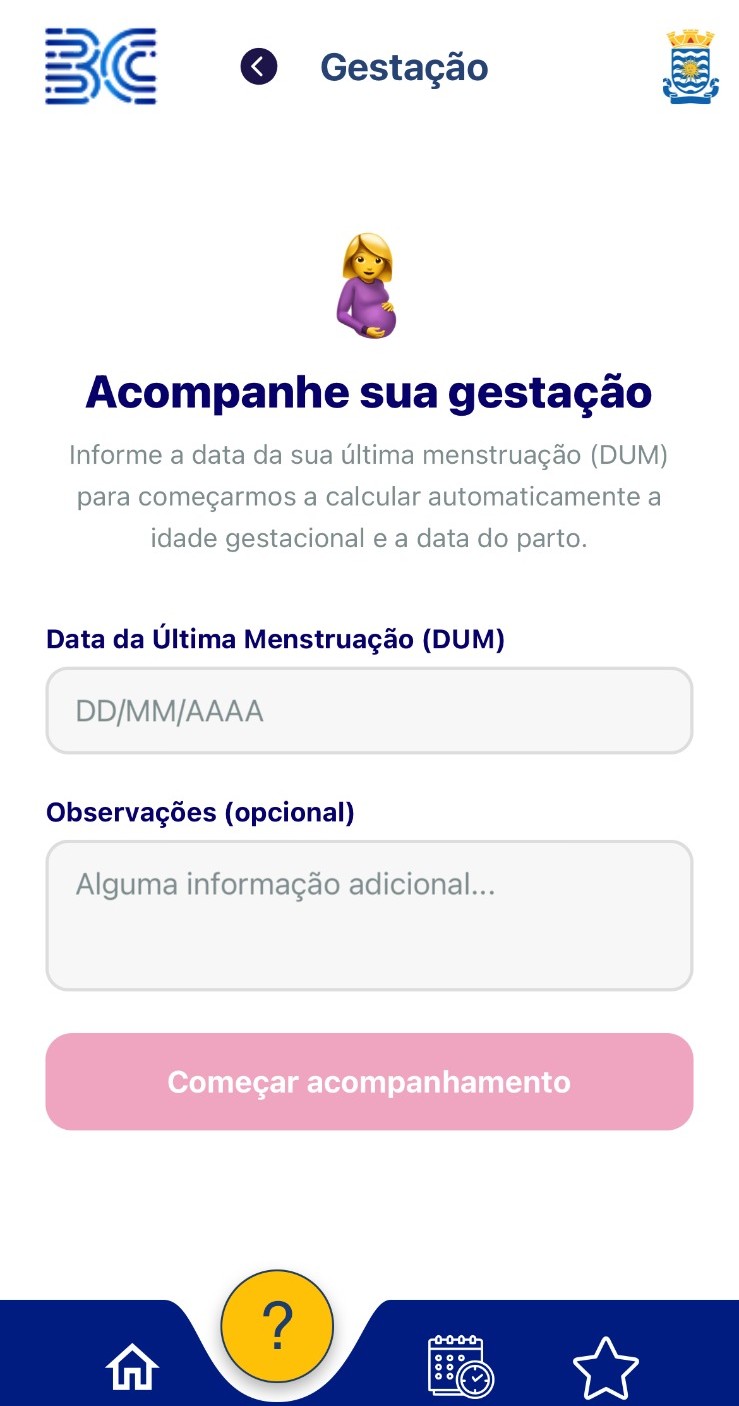The image size is (739, 1406).
Task: Open the favorites star tab
Action: tap(606, 1367)
